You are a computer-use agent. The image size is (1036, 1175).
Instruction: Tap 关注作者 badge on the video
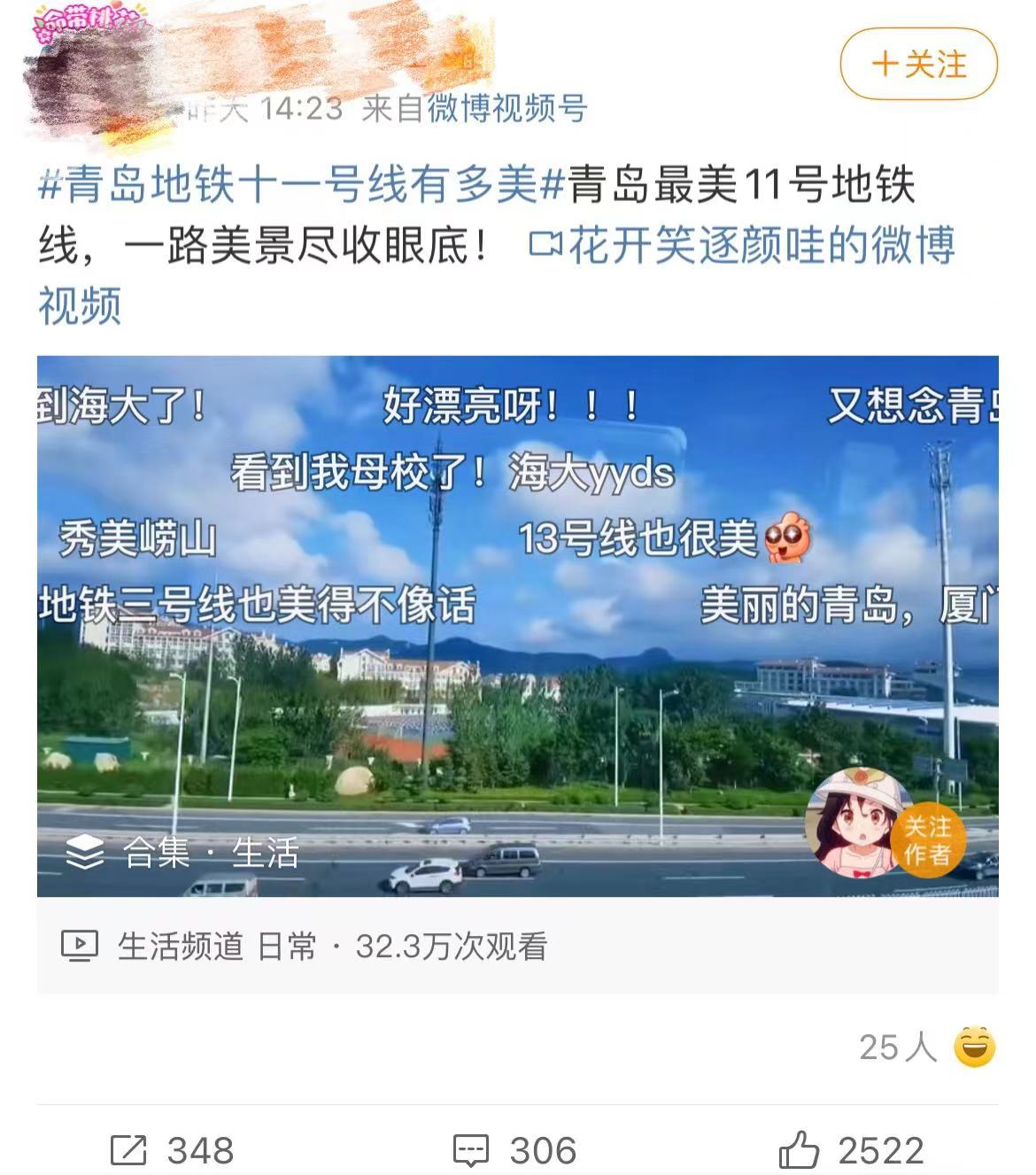pos(927,840)
